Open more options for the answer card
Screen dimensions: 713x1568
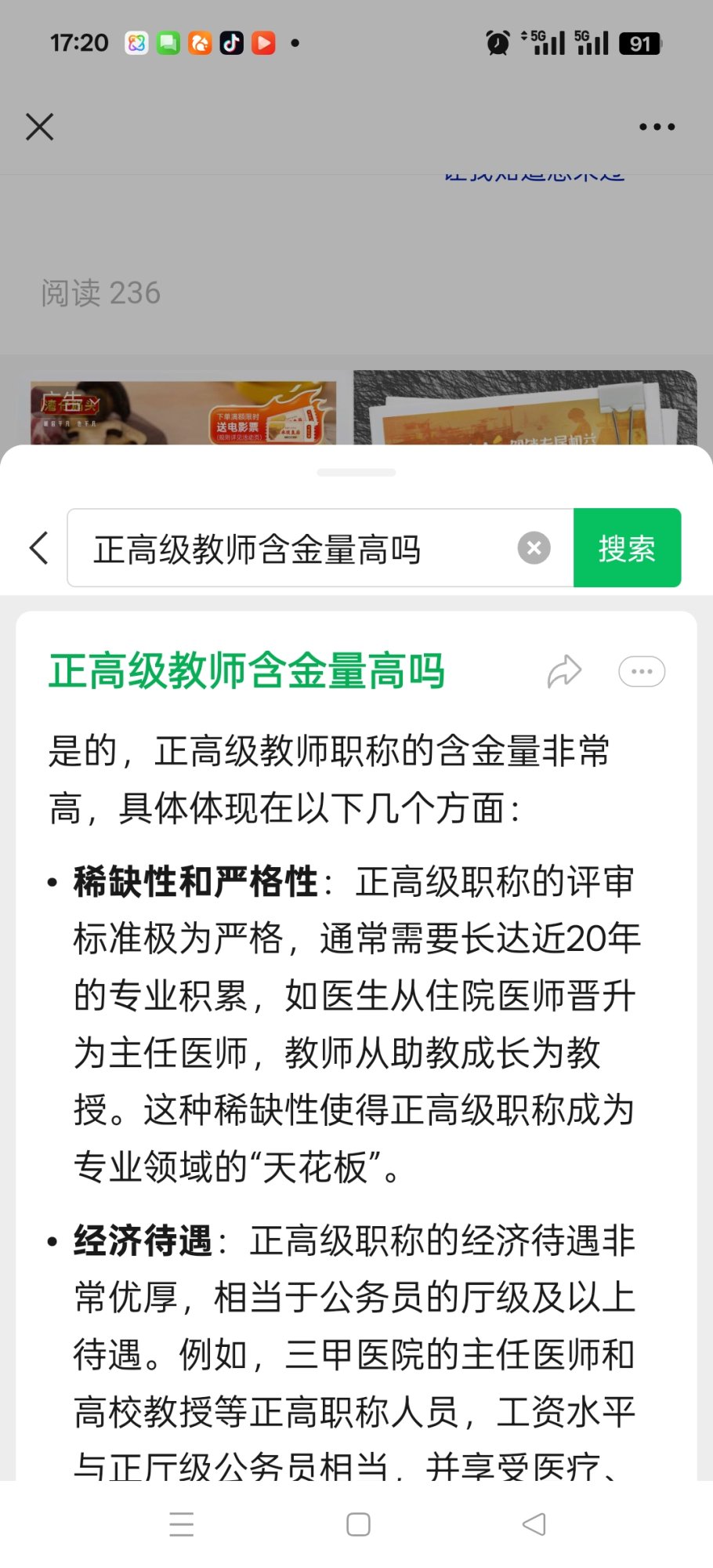[642, 672]
